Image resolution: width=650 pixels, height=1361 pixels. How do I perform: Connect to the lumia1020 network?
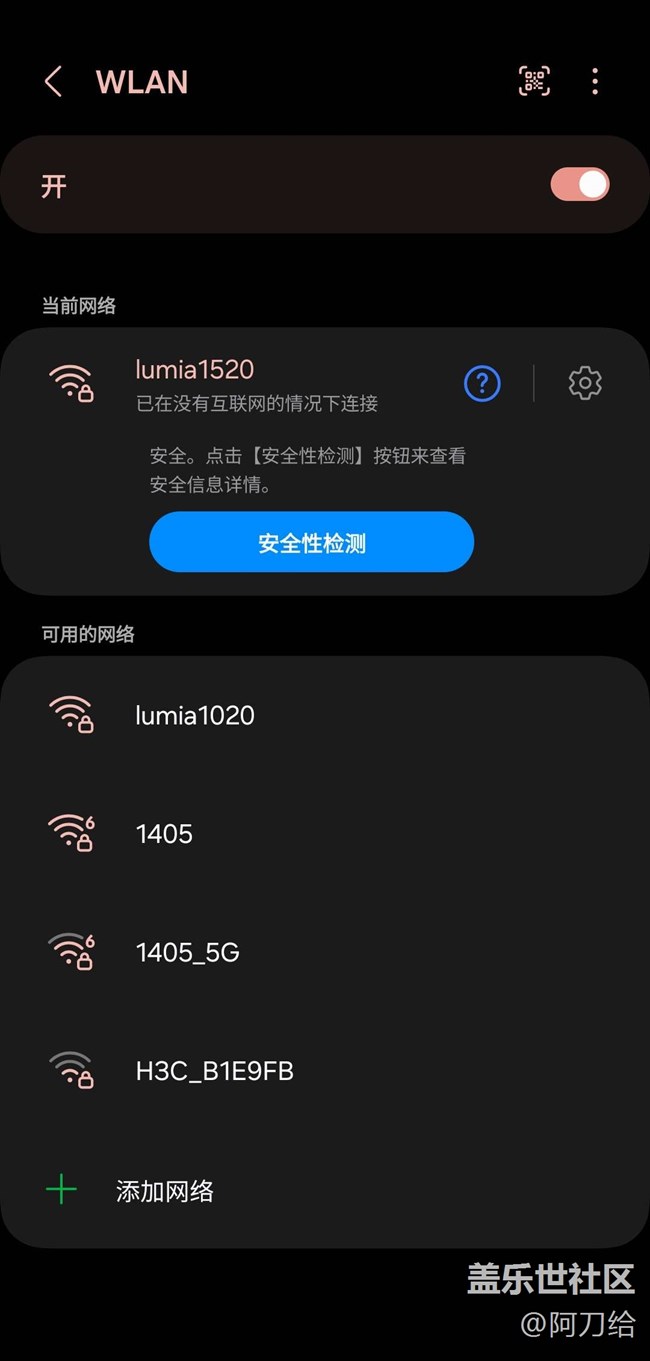(x=195, y=715)
